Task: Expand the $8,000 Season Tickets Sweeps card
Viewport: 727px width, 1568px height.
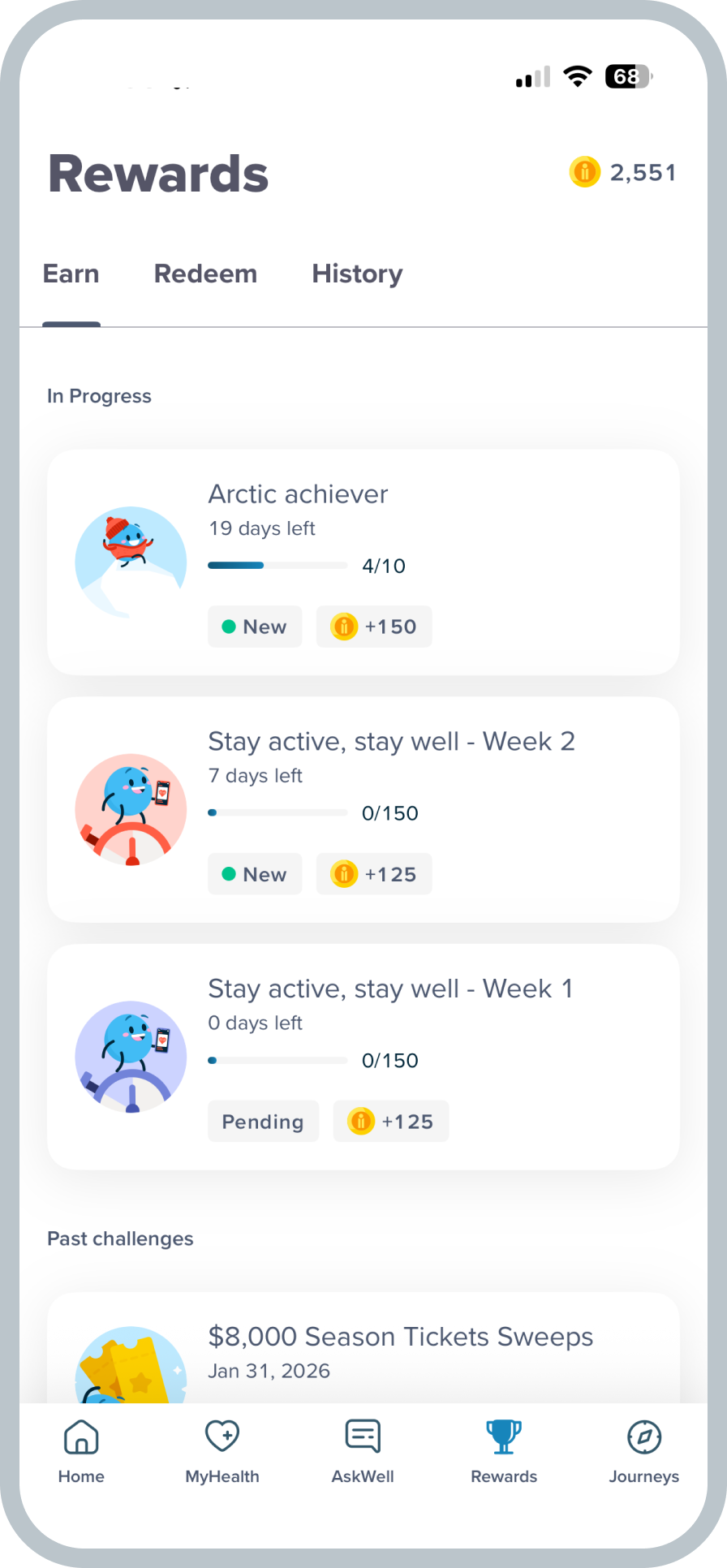Action: 363,1347
